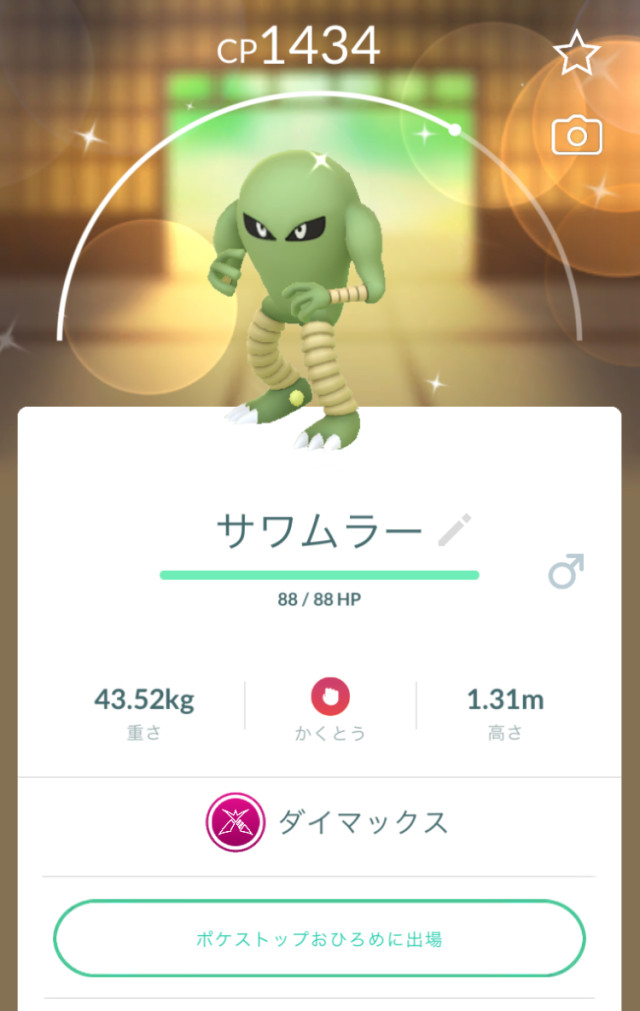
Task: Open the ダイマックス section
Action: [x=326, y=822]
